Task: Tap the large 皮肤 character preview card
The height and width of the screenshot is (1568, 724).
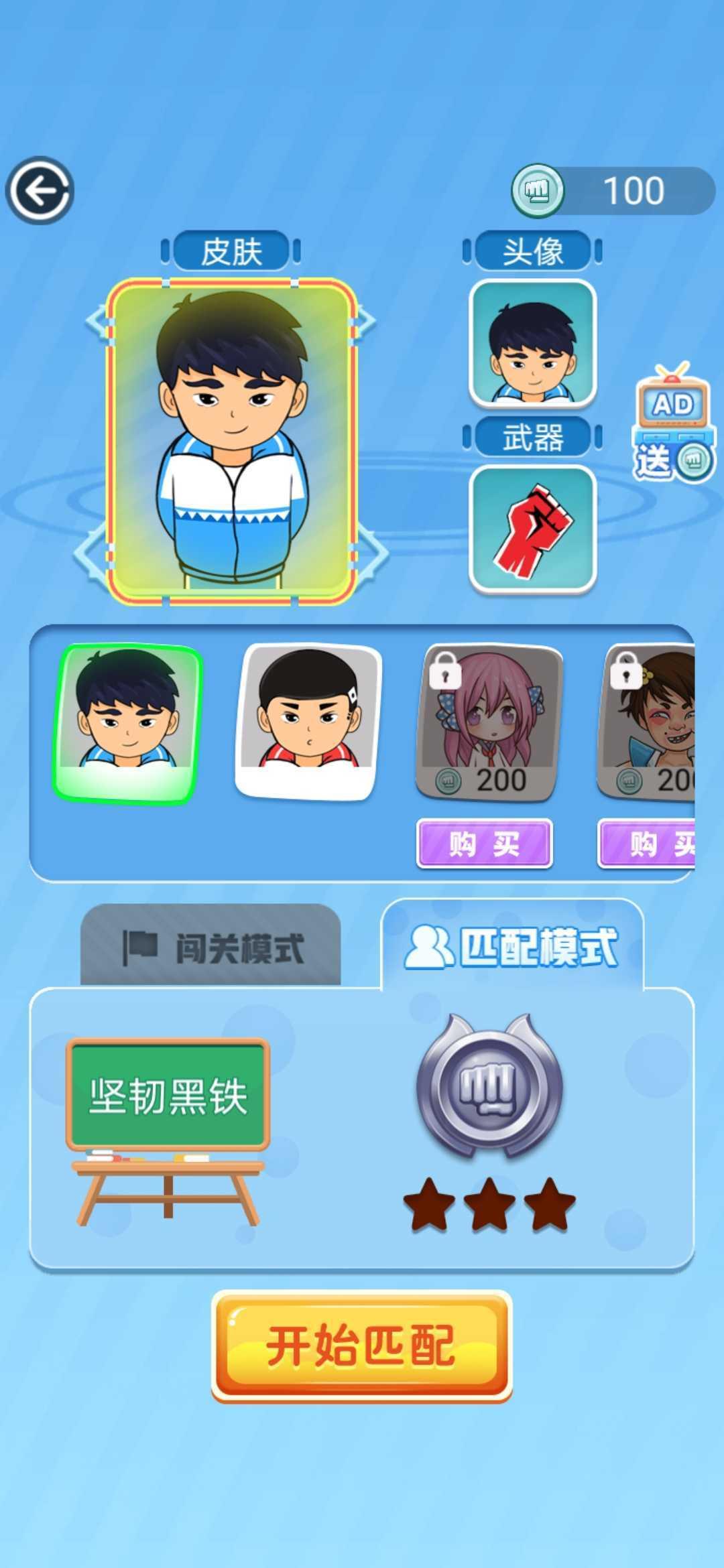Action: 231,442
